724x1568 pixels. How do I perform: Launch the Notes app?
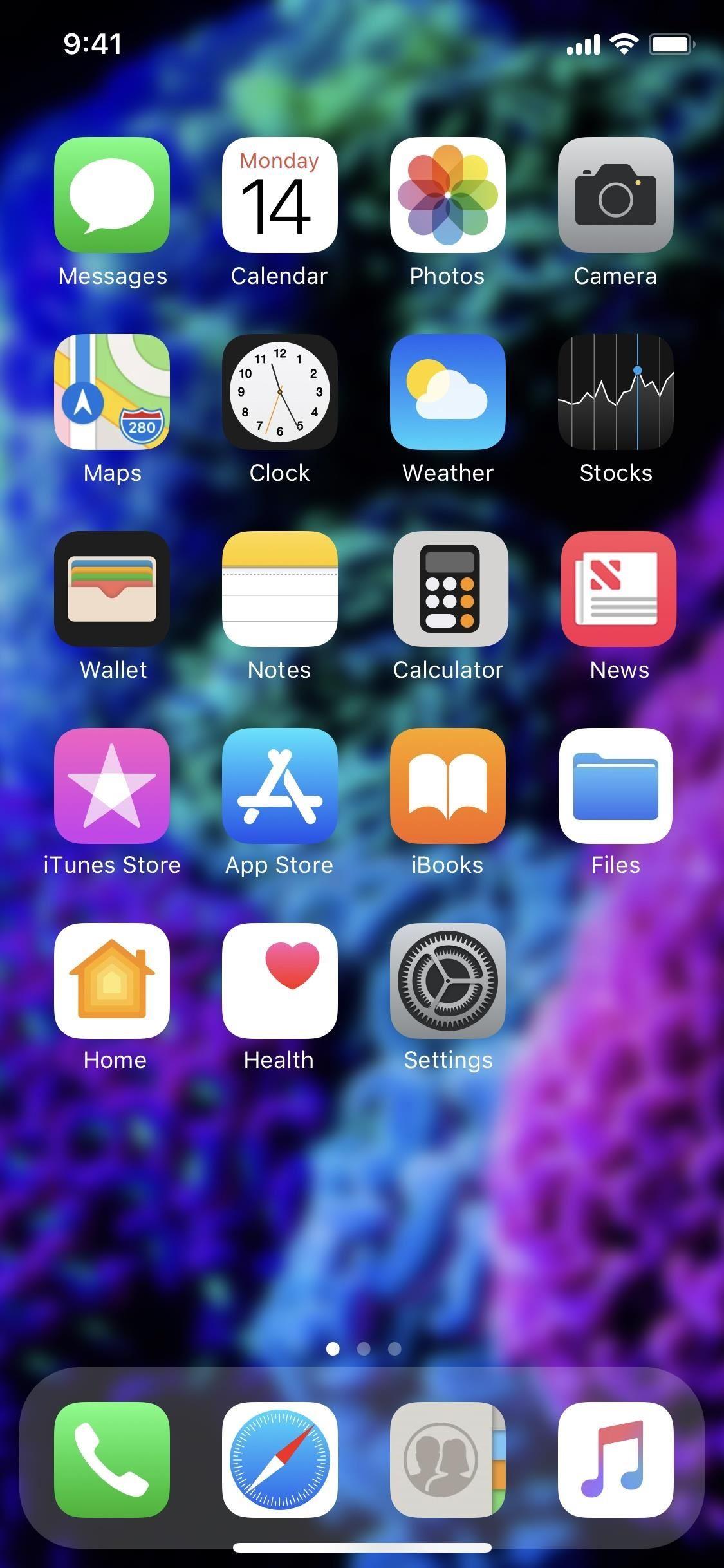(x=279, y=589)
